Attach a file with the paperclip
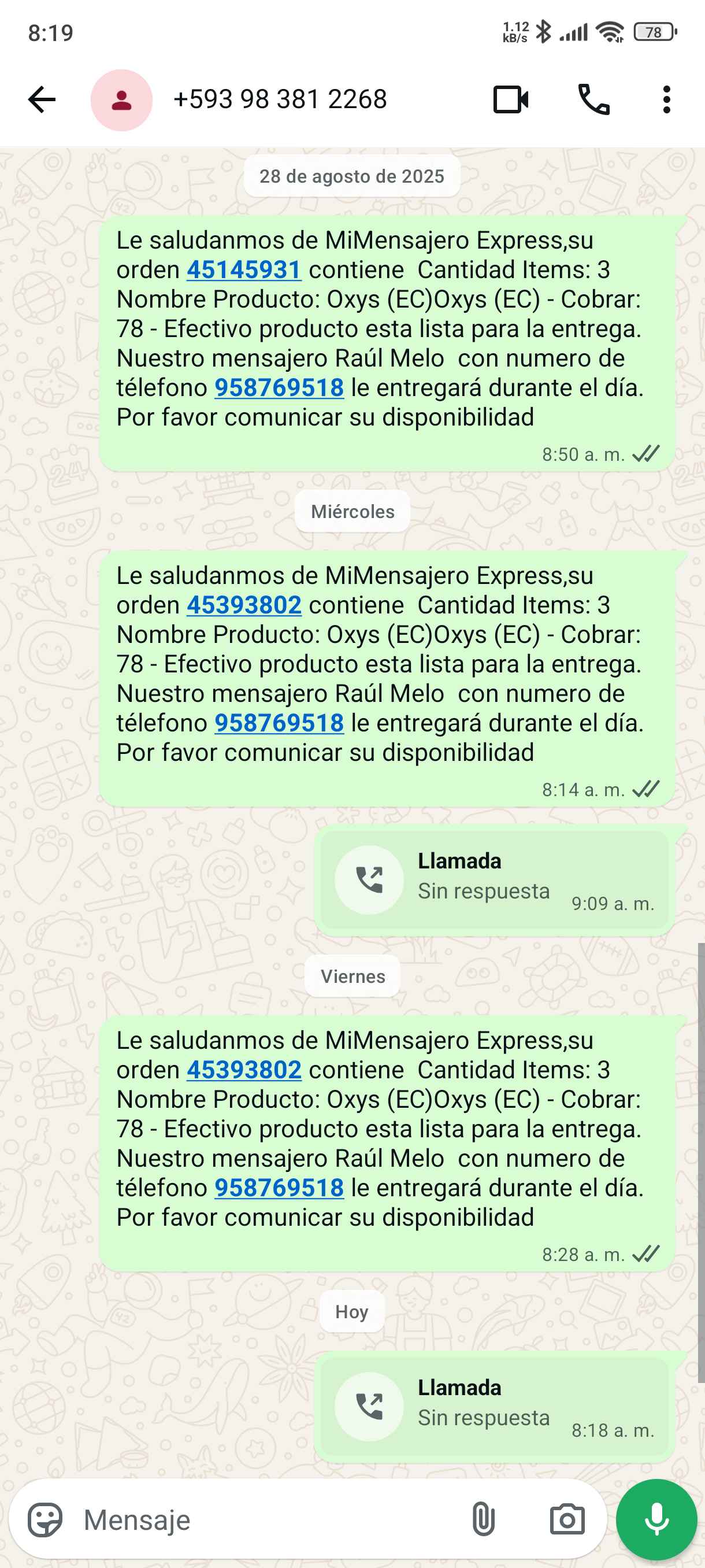The width and height of the screenshot is (705, 1568). click(483, 1520)
